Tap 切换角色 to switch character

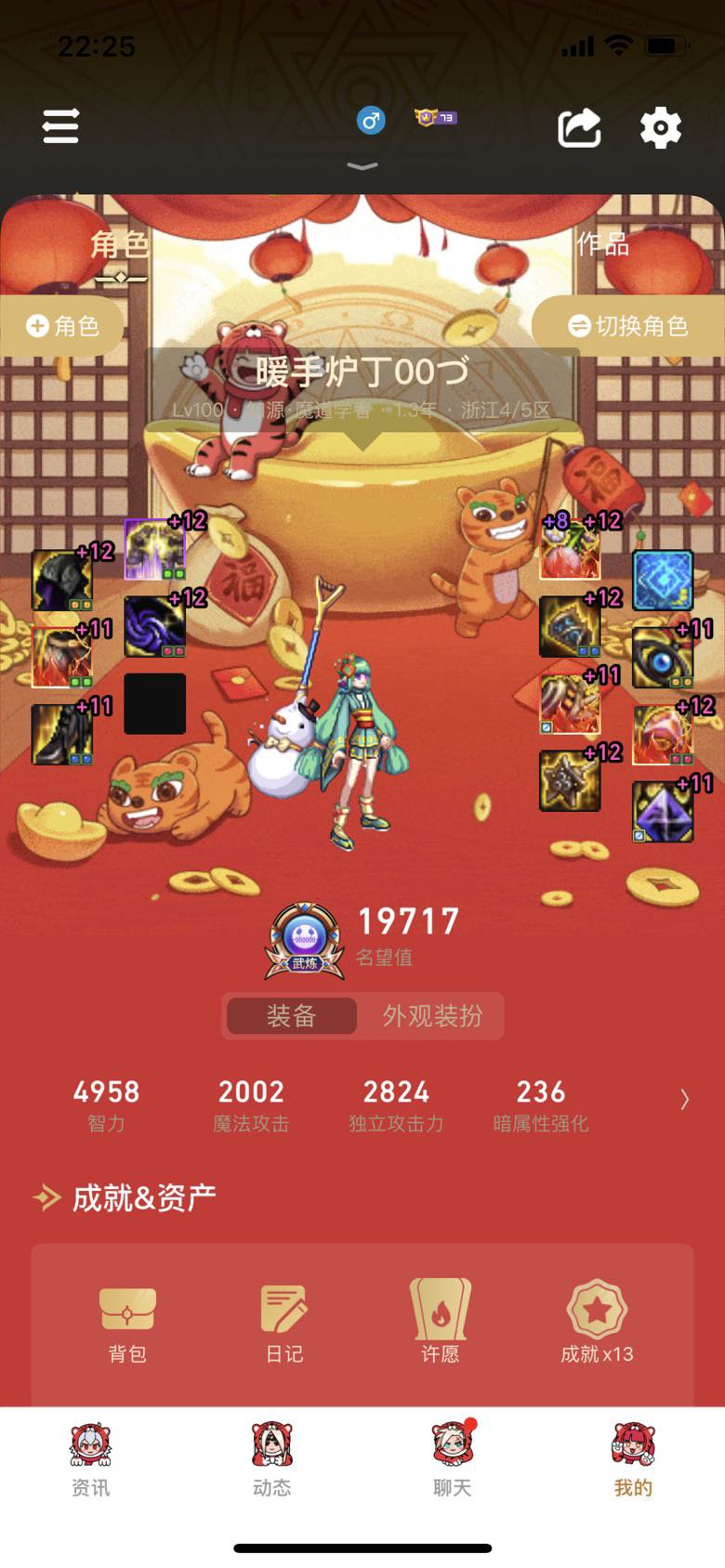tap(628, 326)
